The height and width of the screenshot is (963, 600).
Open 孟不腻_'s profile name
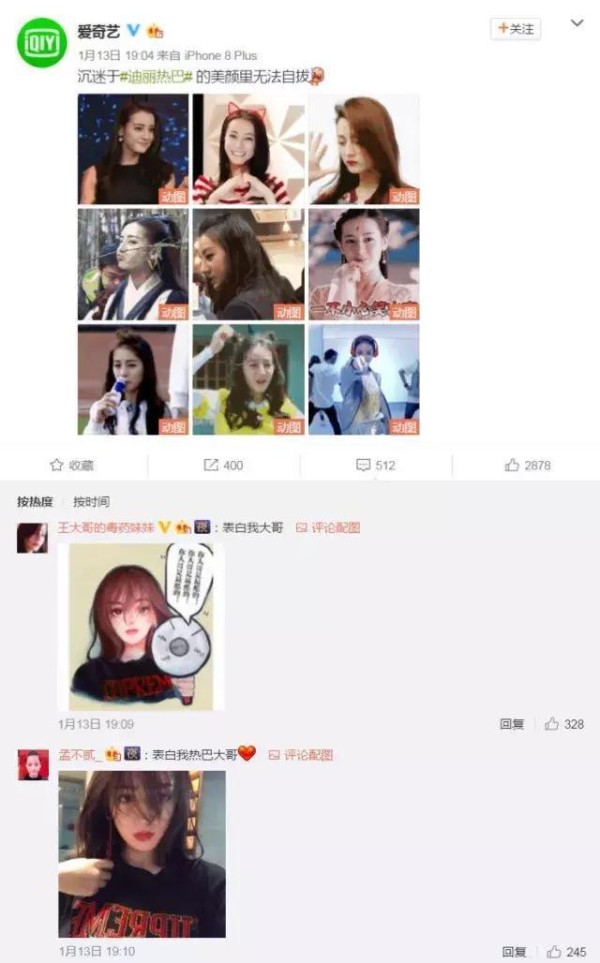tap(80, 754)
